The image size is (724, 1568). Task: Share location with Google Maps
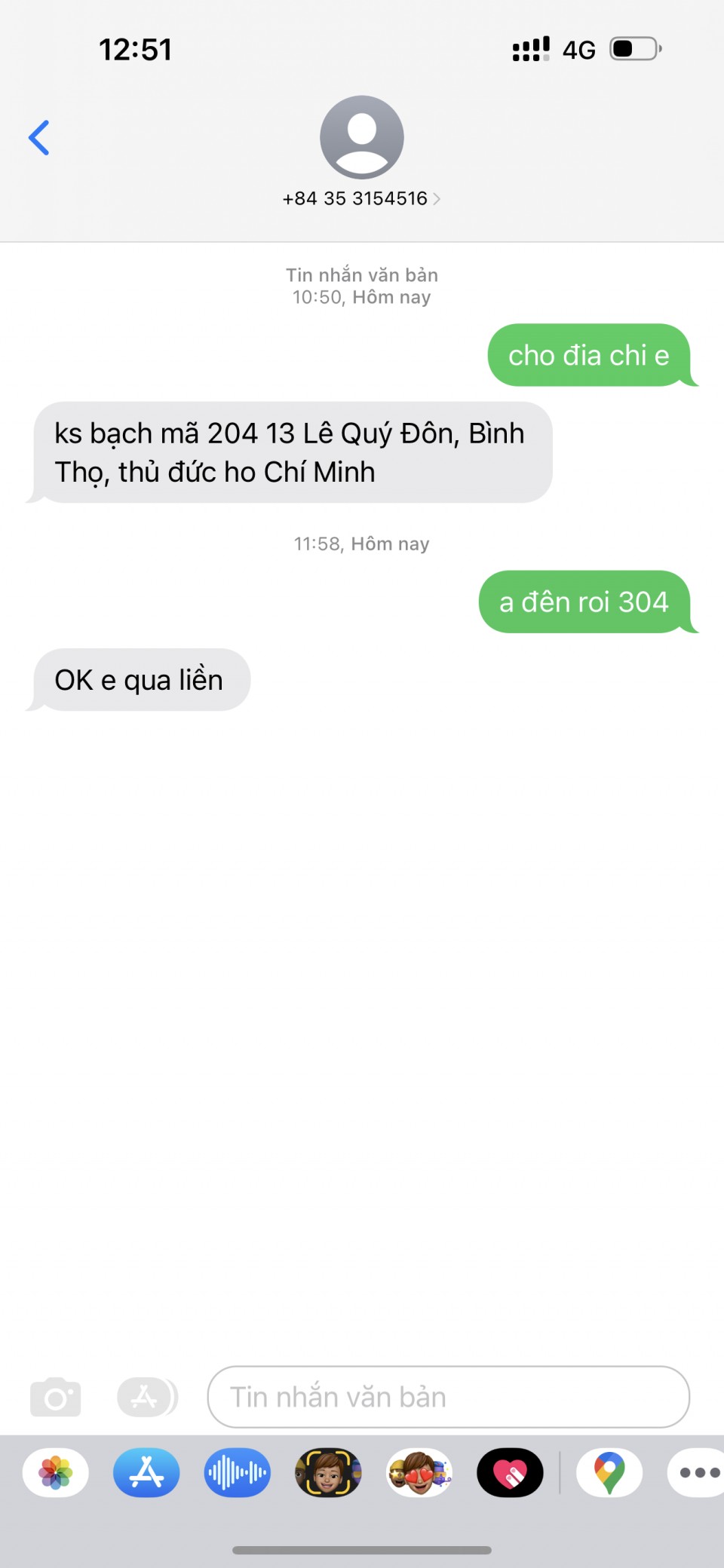[609, 1472]
